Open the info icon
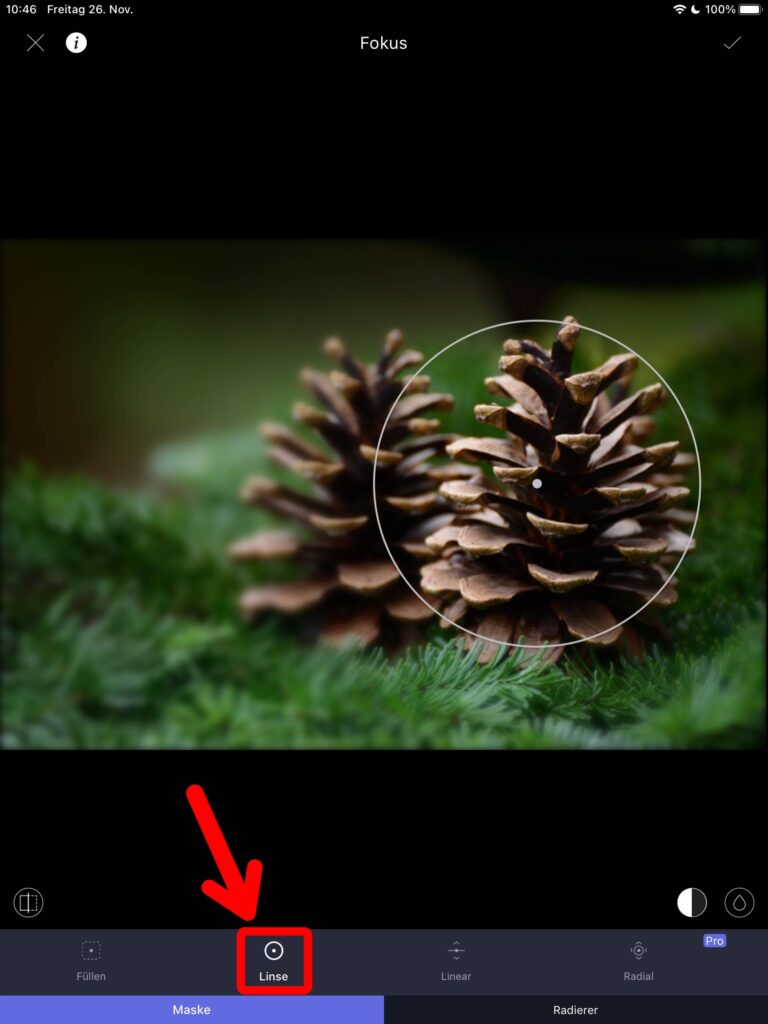 [76, 43]
